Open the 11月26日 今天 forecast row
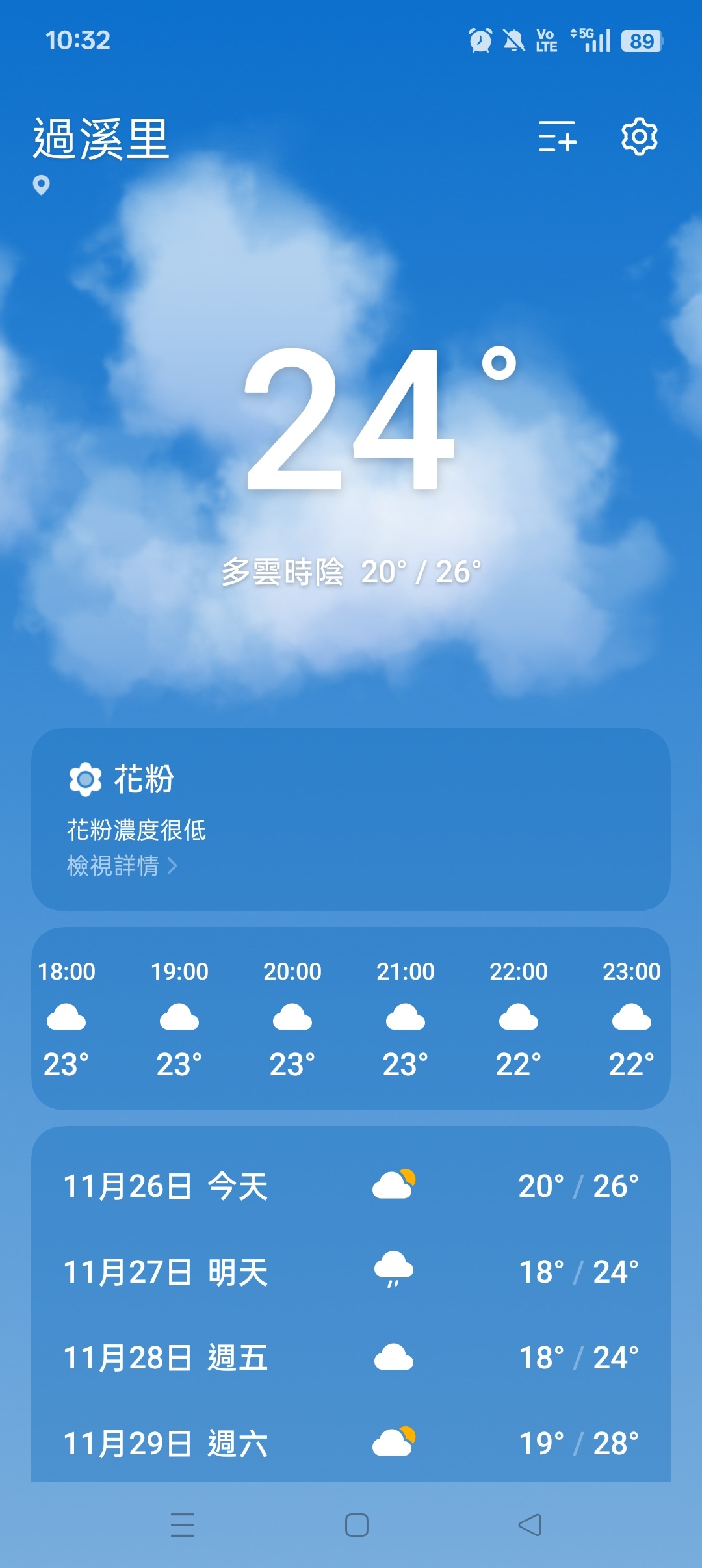 click(351, 1186)
